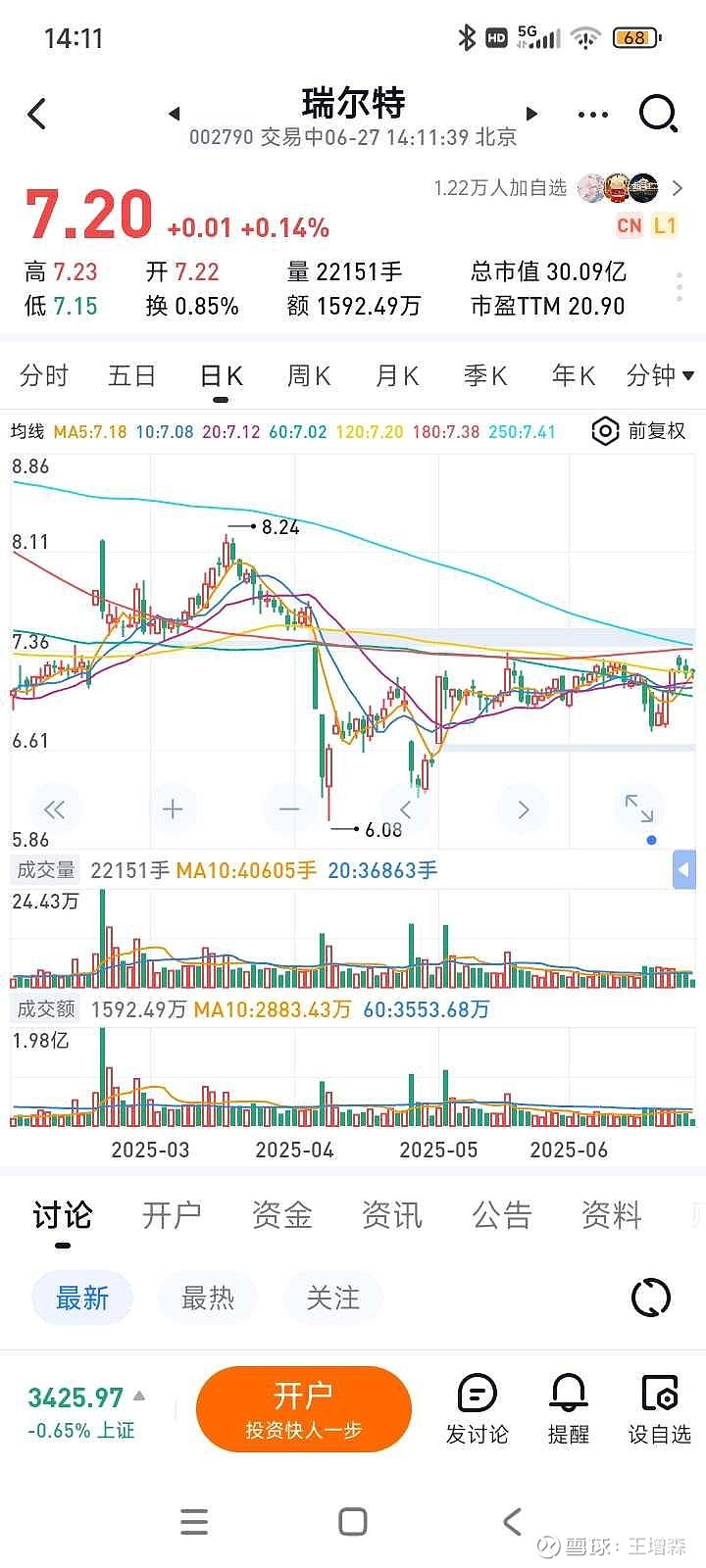Select the 月K chart tab
This screenshot has width=706, height=1568.
pyautogui.click(x=397, y=375)
